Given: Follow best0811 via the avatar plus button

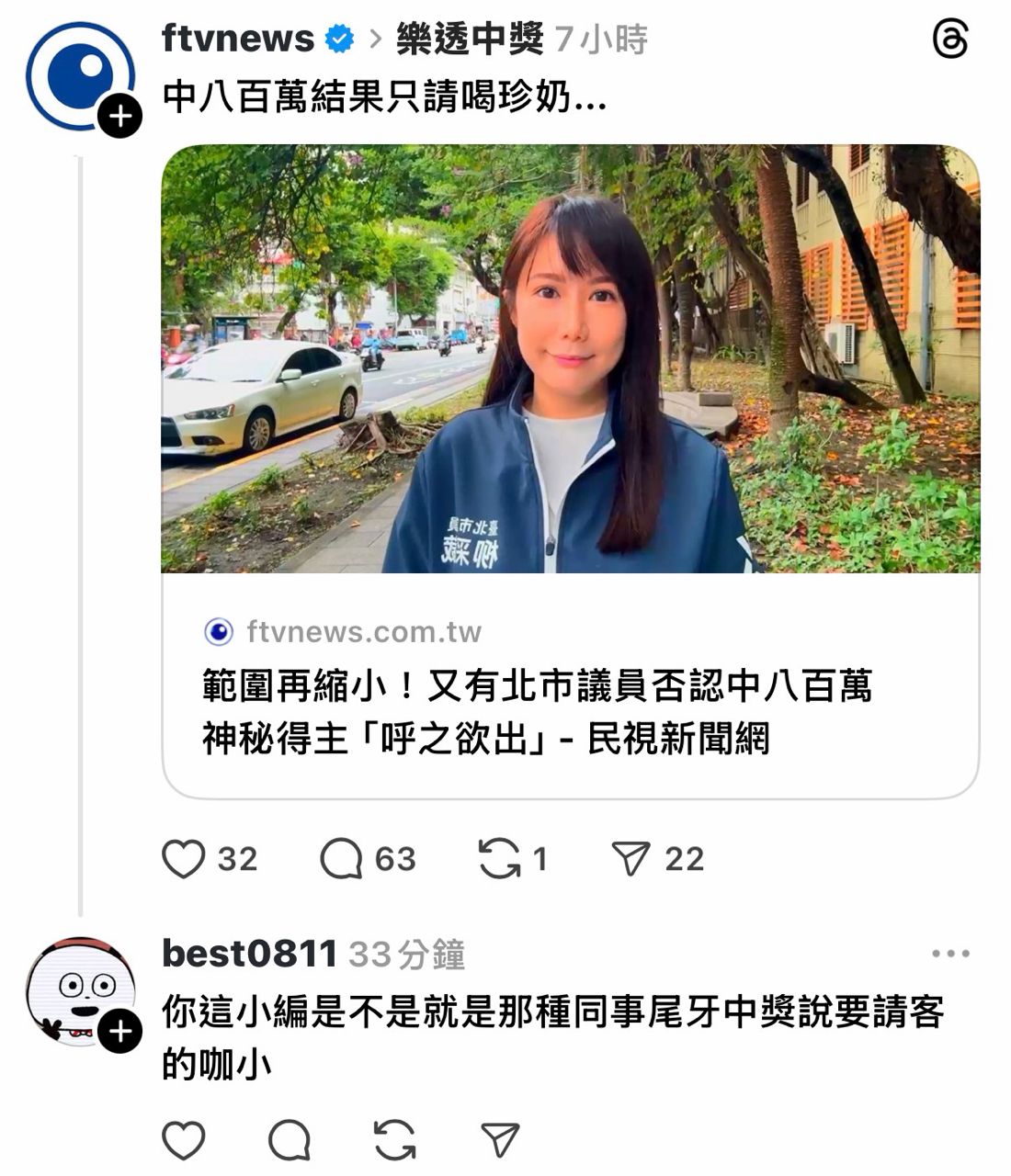Looking at the screenshot, I should [119, 1032].
